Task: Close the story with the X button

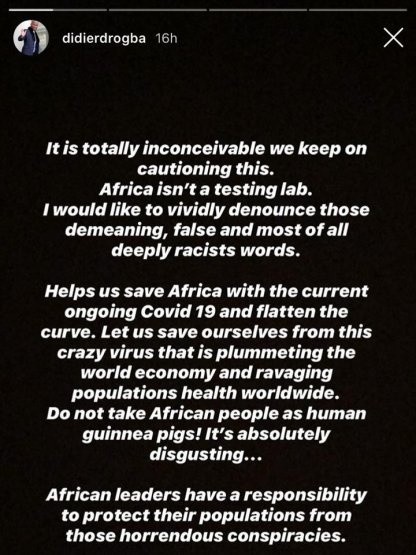Action: coord(393,38)
